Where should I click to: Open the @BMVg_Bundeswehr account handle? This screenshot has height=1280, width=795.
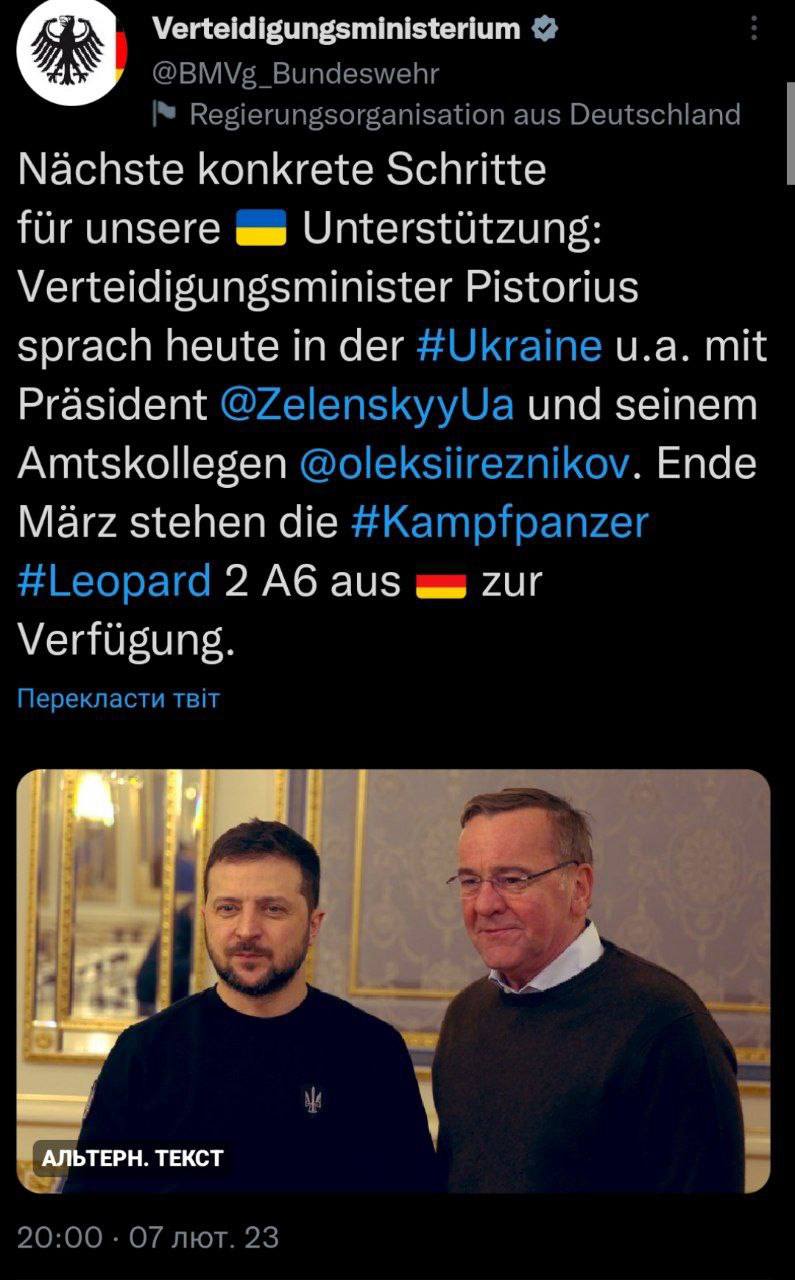(295, 72)
